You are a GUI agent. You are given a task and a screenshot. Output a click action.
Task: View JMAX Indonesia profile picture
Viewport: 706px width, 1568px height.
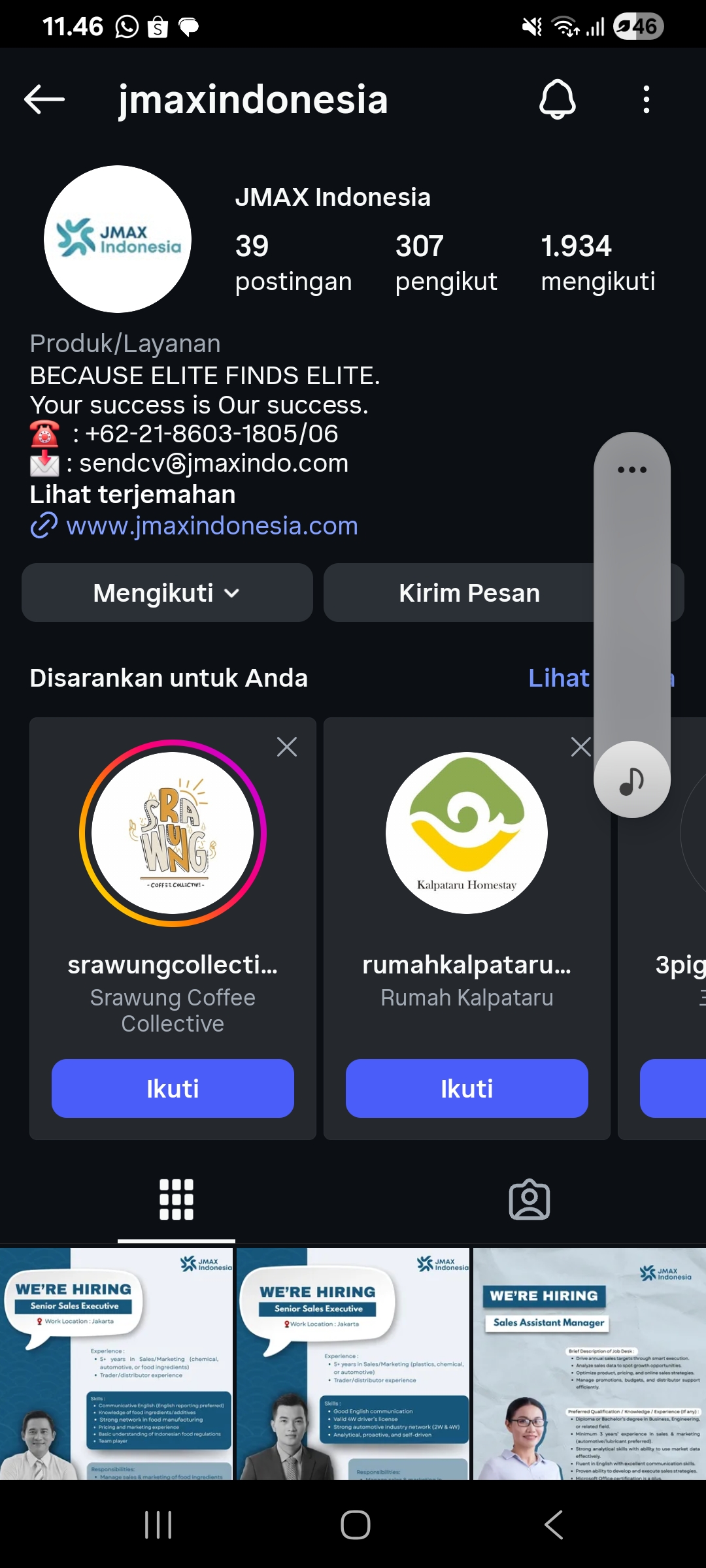point(118,239)
